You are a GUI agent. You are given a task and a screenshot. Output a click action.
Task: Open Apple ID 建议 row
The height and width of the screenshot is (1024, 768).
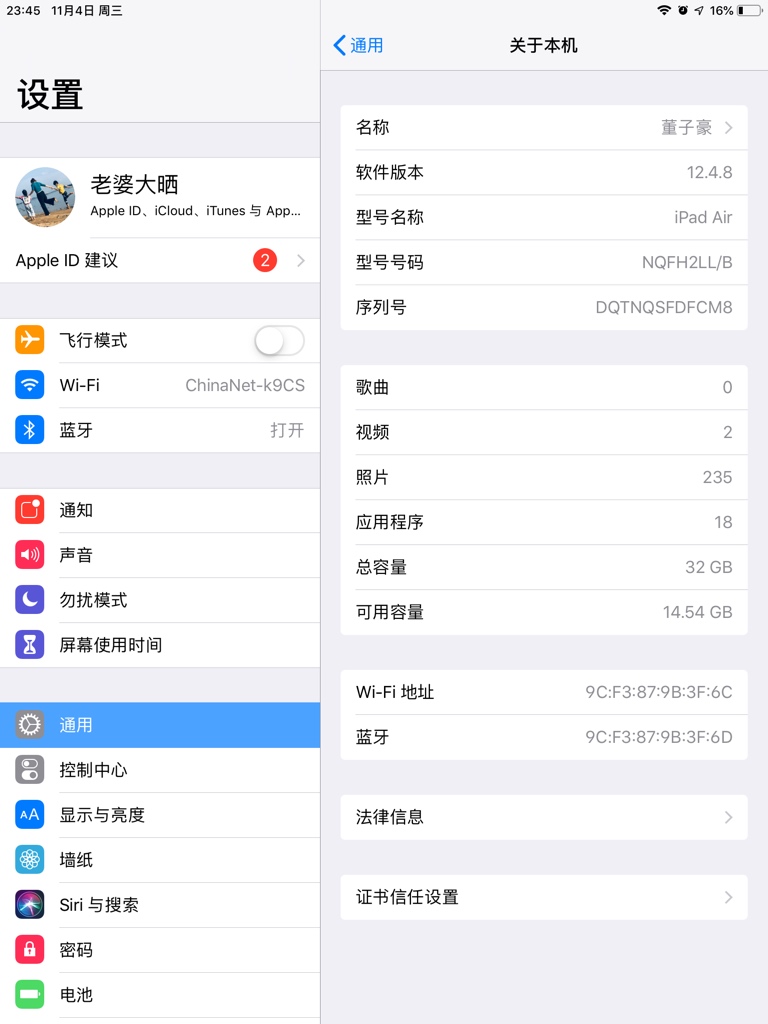click(x=160, y=260)
